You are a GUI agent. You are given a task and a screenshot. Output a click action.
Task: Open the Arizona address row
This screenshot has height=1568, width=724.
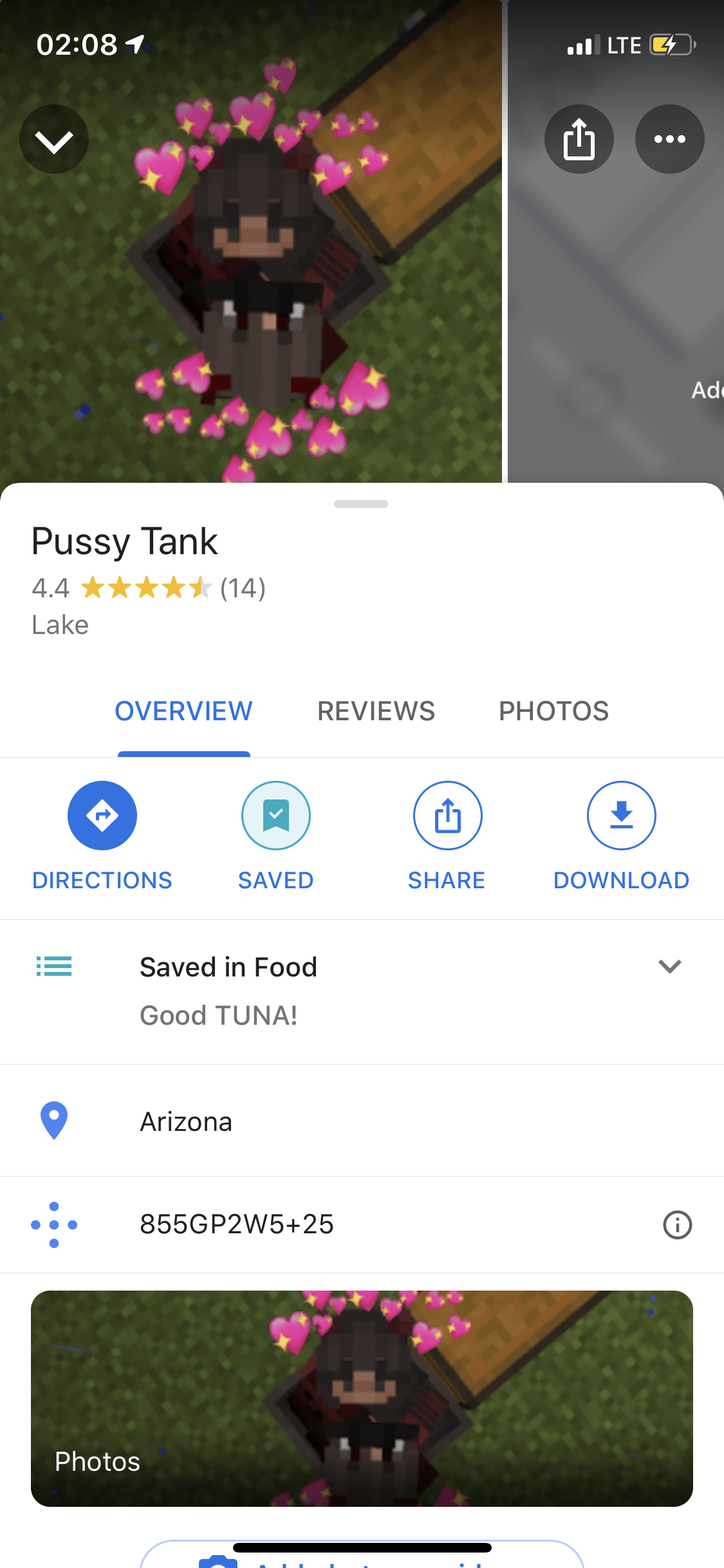187,1121
